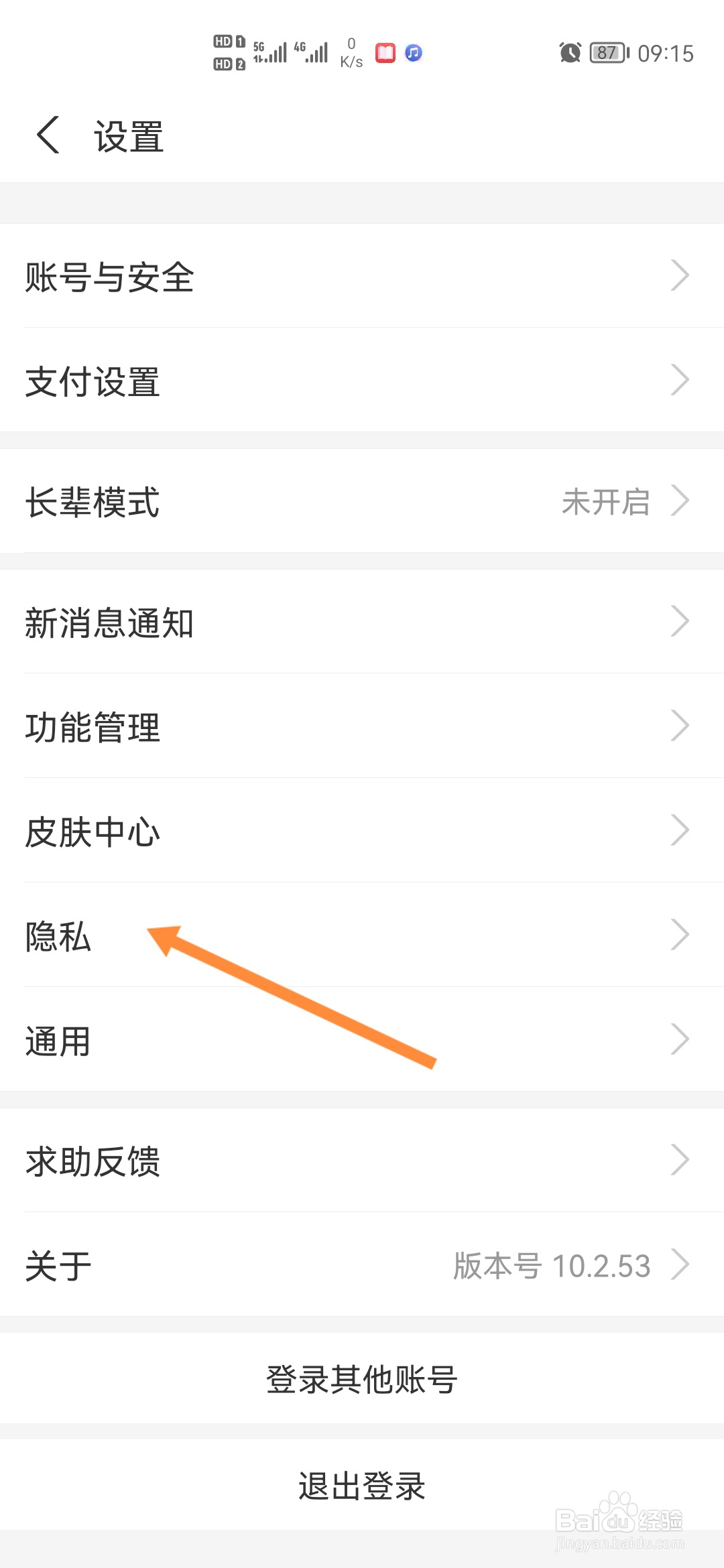The image size is (724, 1568).
Task: Expand the 皮肤中心 skin center chevron
Action: [680, 831]
